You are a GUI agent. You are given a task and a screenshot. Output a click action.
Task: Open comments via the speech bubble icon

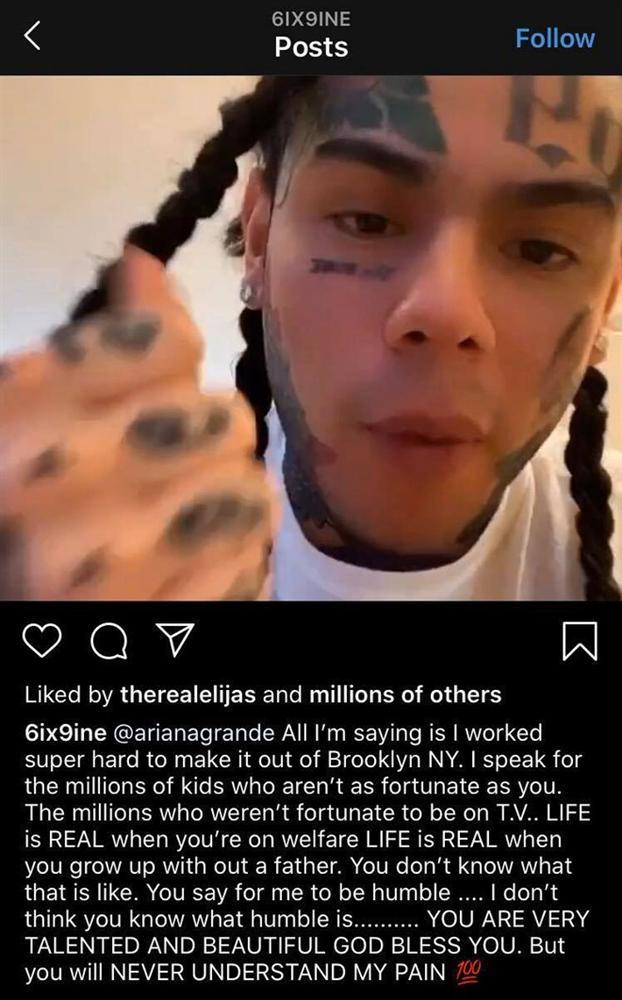coord(107,642)
